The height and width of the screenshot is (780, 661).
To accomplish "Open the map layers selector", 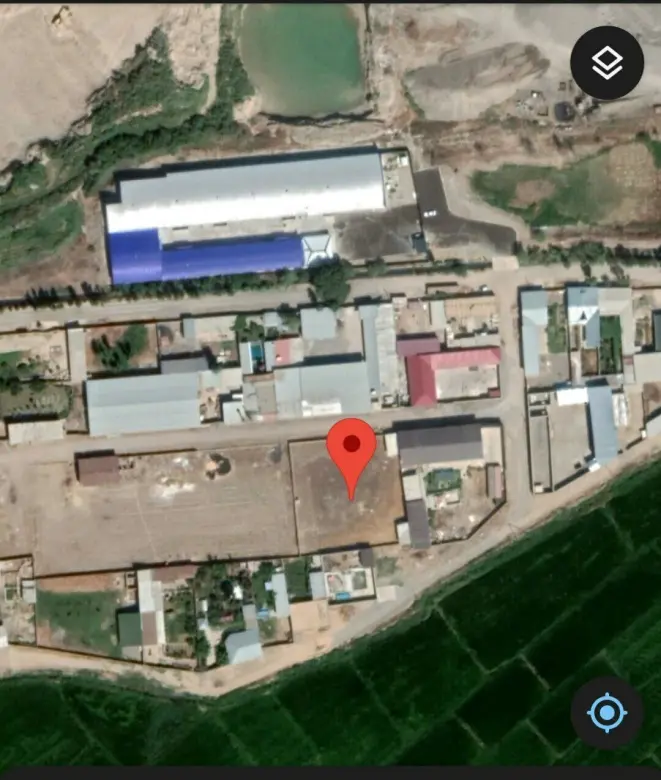I will (607, 63).
